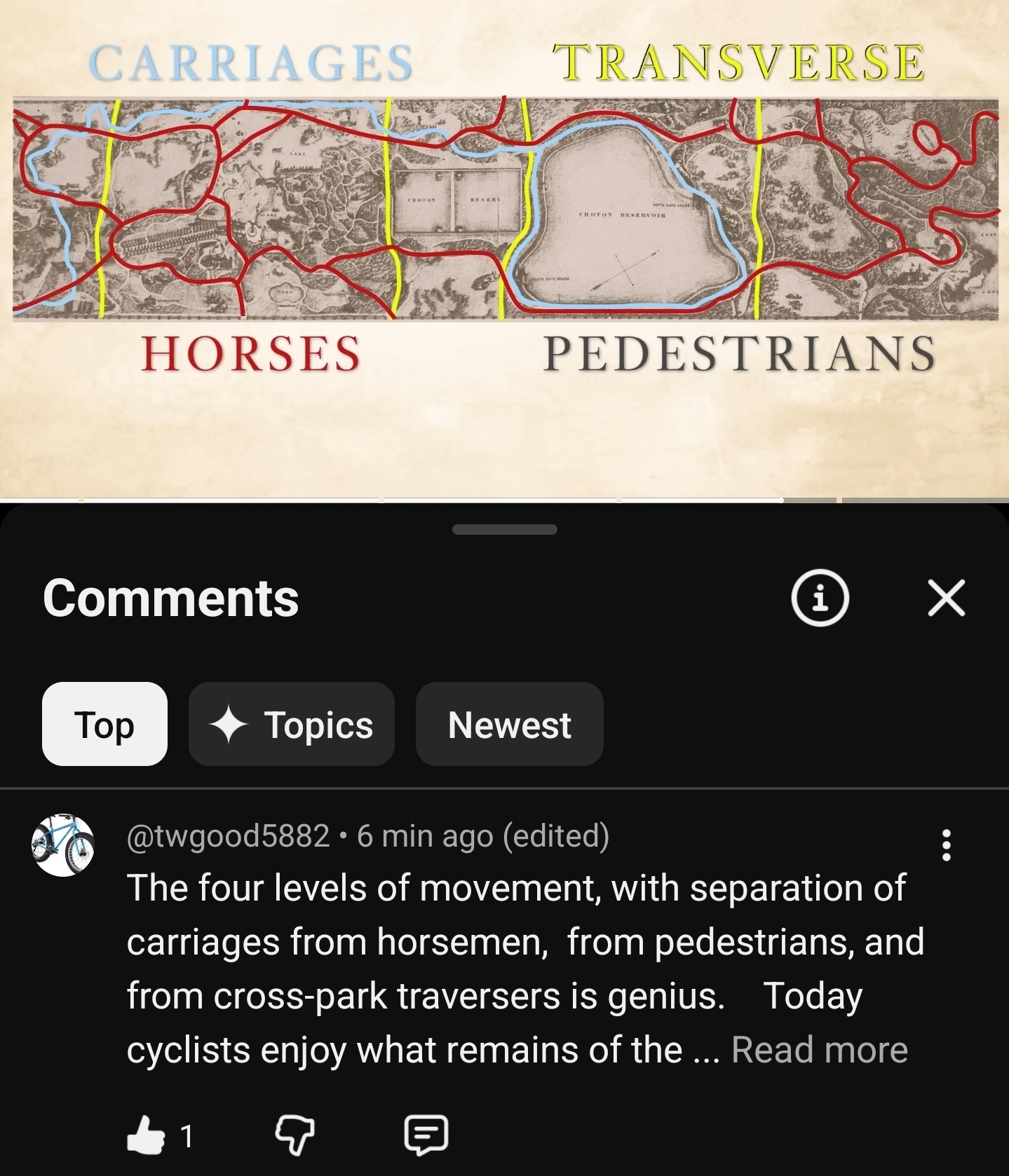Switch to the Topics chip
The width and height of the screenshot is (1009, 1176).
click(291, 724)
